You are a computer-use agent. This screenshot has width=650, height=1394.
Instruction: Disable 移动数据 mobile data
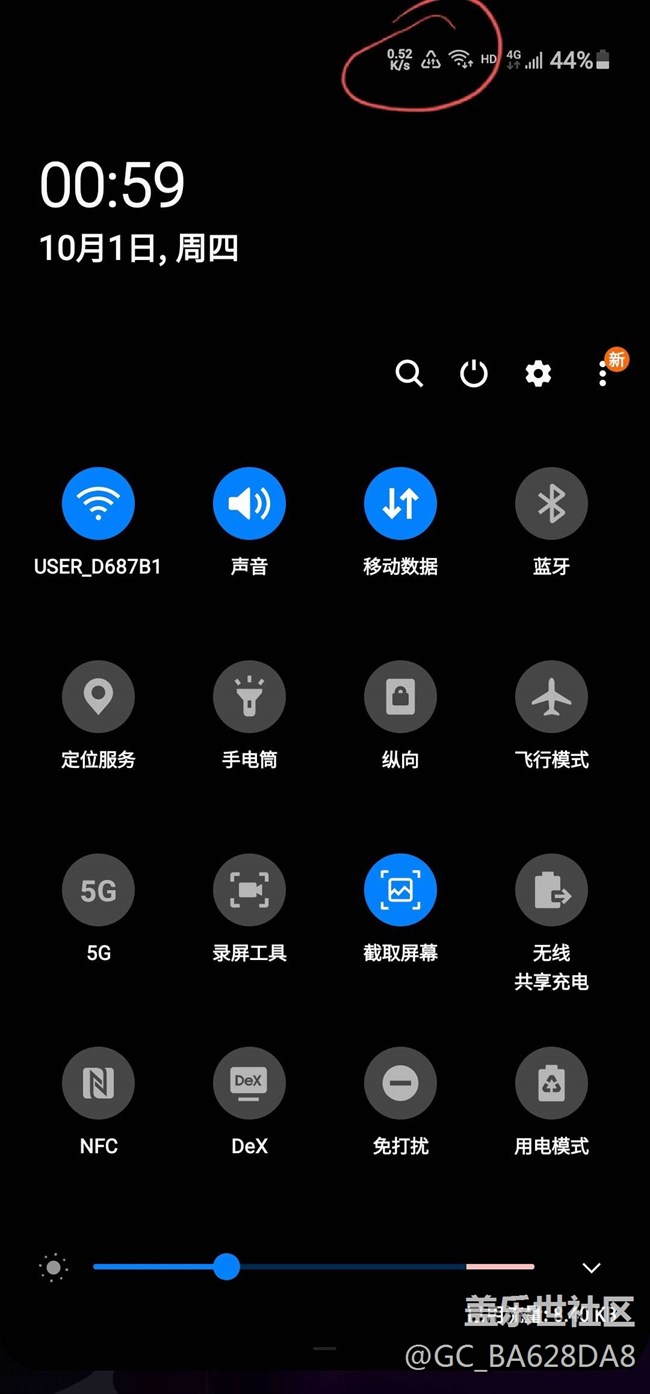point(400,504)
